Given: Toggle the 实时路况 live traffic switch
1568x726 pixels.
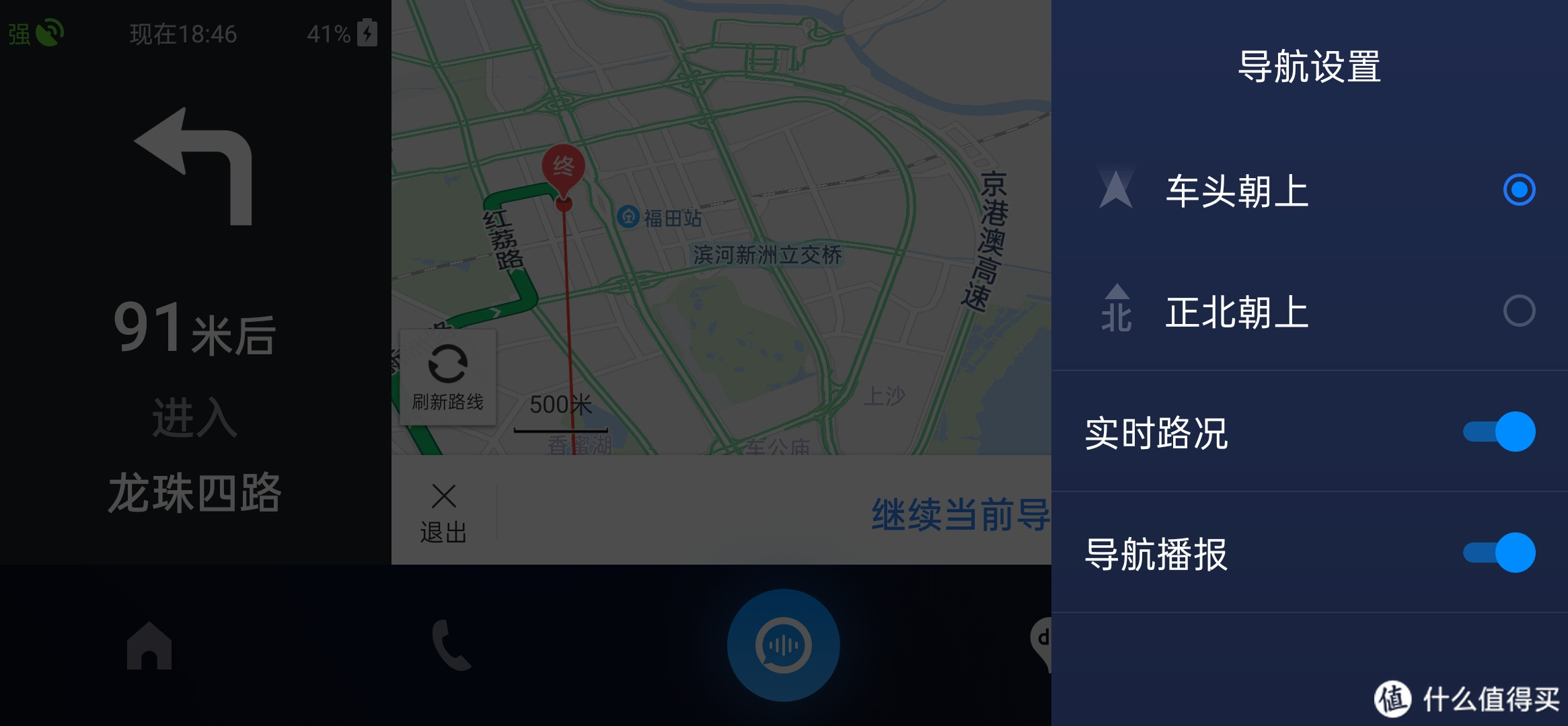Looking at the screenshot, I should (x=1499, y=432).
